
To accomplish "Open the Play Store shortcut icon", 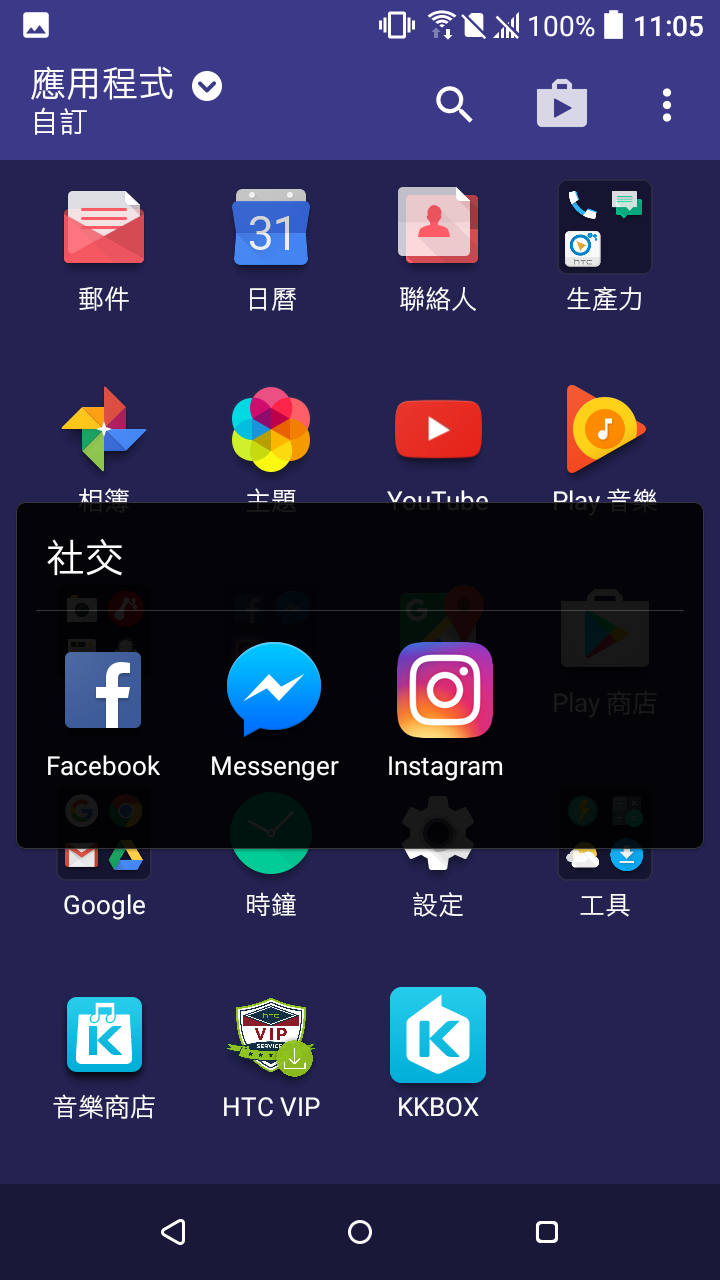I will [562, 104].
